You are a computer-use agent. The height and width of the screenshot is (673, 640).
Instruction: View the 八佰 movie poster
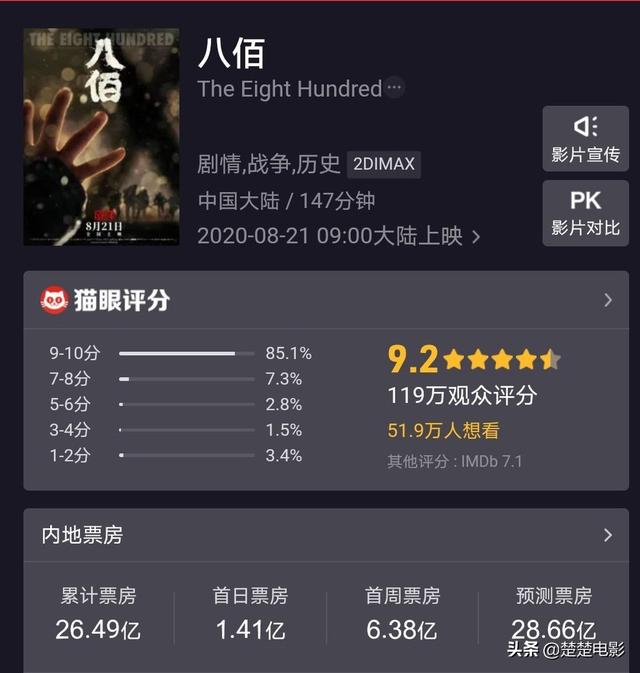click(x=101, y=137)
